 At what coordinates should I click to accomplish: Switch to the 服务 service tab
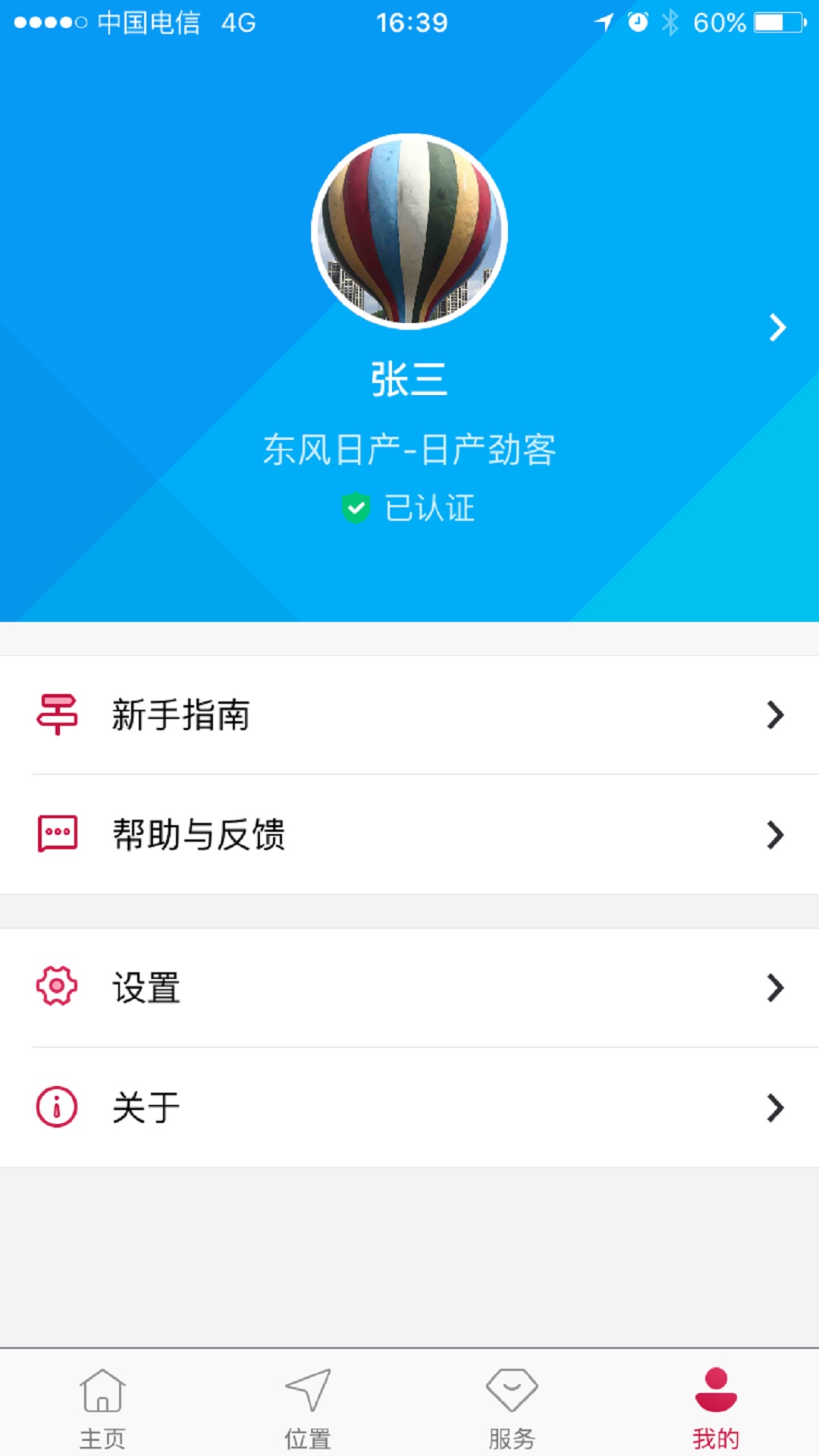pyautogui.click(x=512, y=1407)
